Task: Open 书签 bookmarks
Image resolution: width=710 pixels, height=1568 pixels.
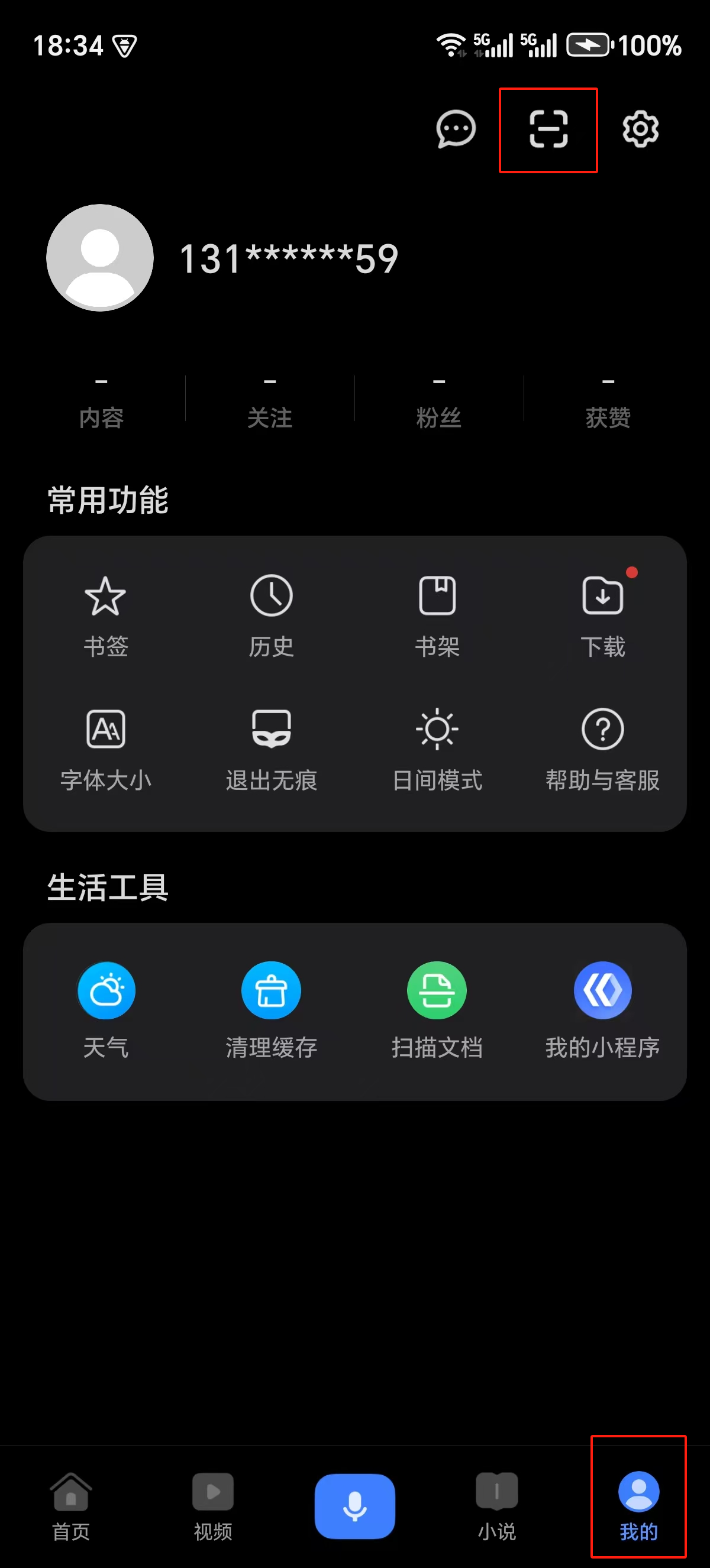Action: pos(105,615)
